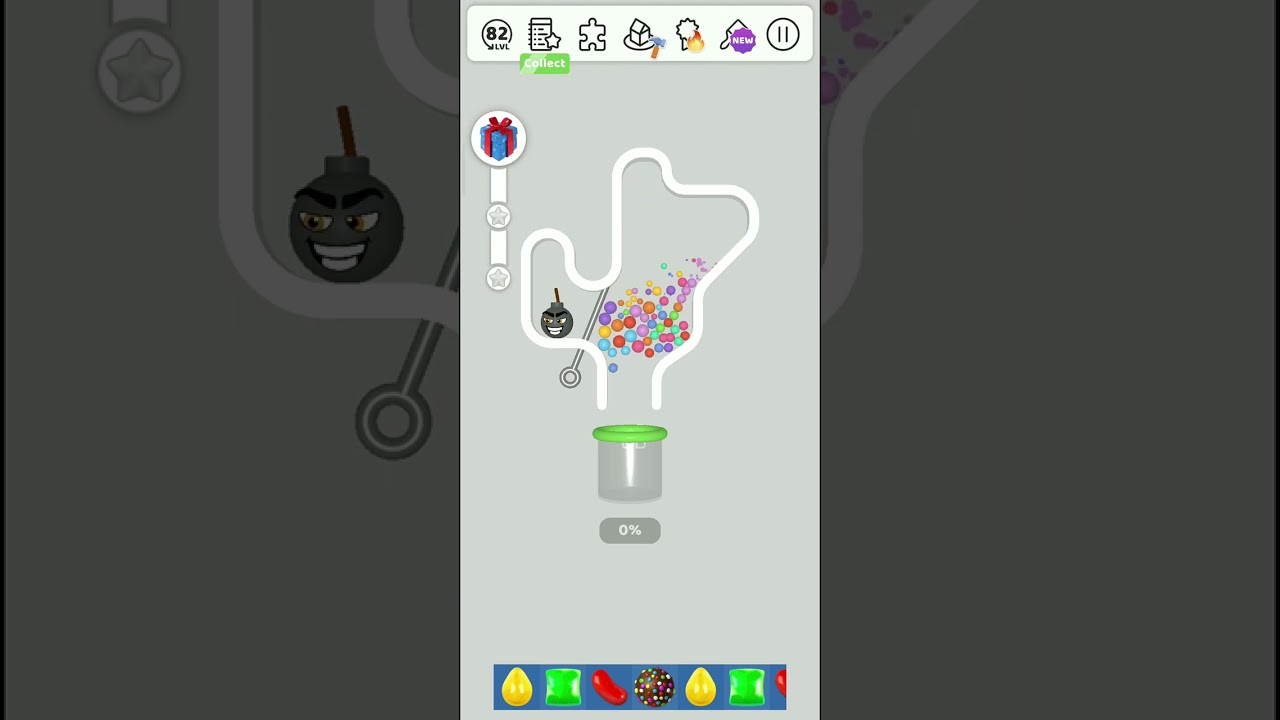Pause the game
Image resolution: width=1280 pixels, height=720 pixels.
(x=783, y=36)
